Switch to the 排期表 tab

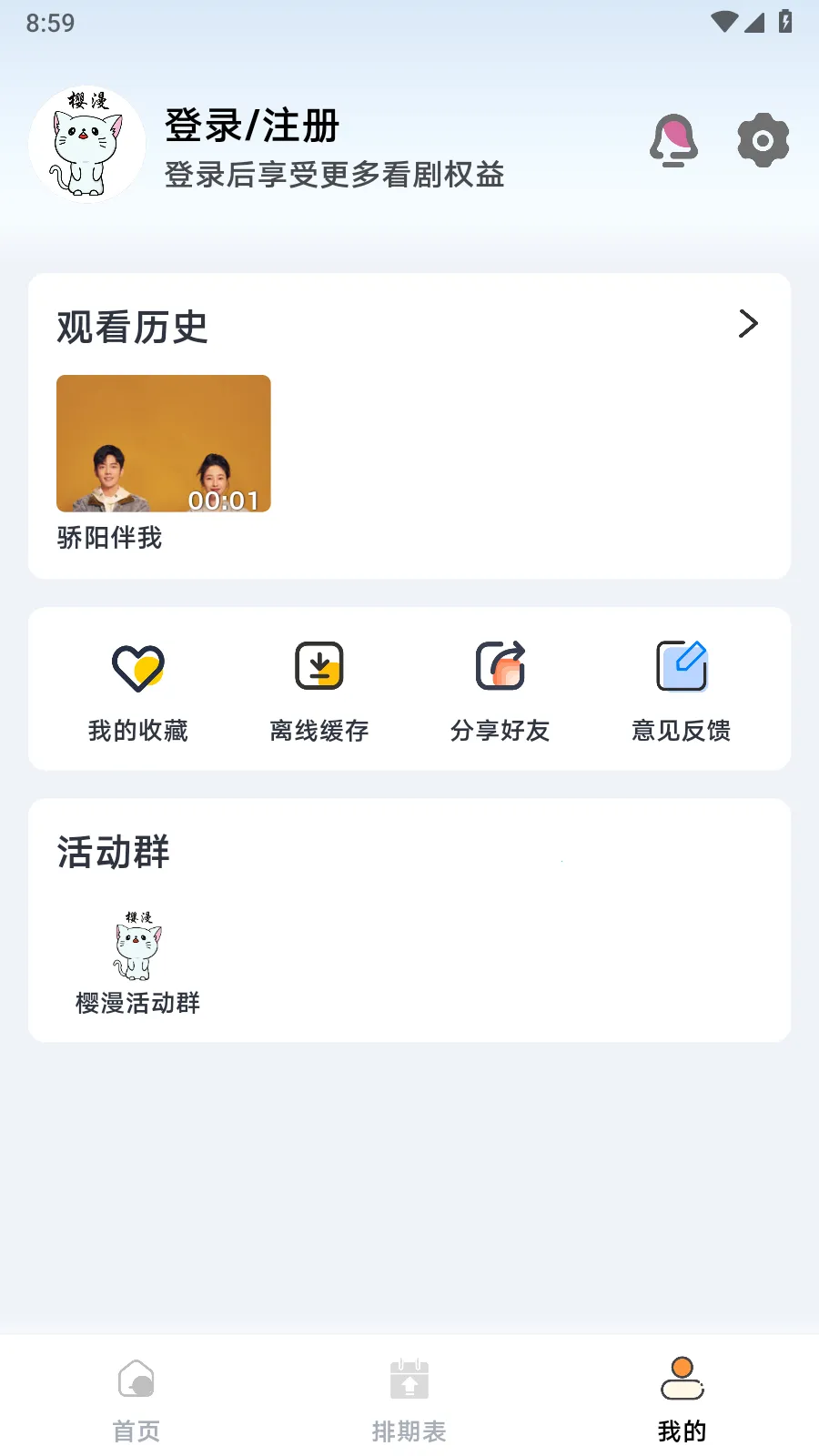pyautogui.click(x=409, y=1430)
